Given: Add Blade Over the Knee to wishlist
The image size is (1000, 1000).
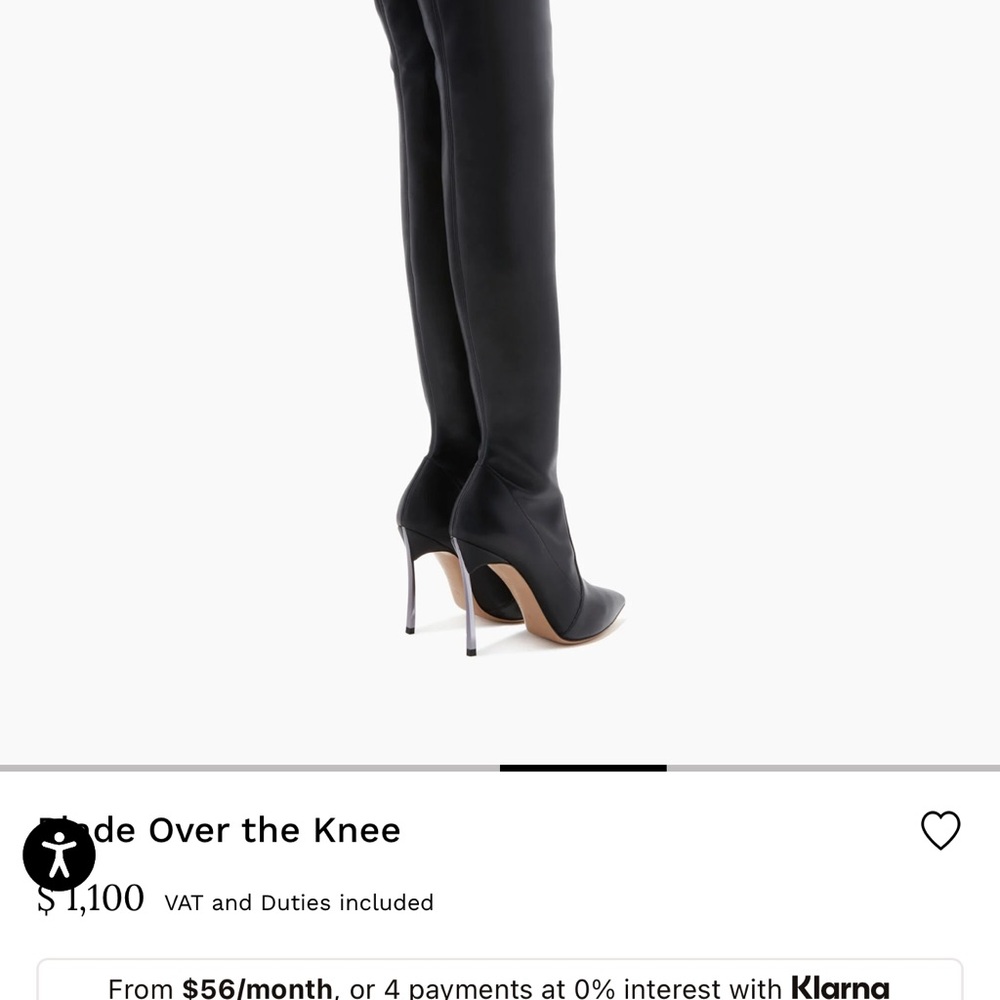Looking at the screenshot, I should pos(940,830).
